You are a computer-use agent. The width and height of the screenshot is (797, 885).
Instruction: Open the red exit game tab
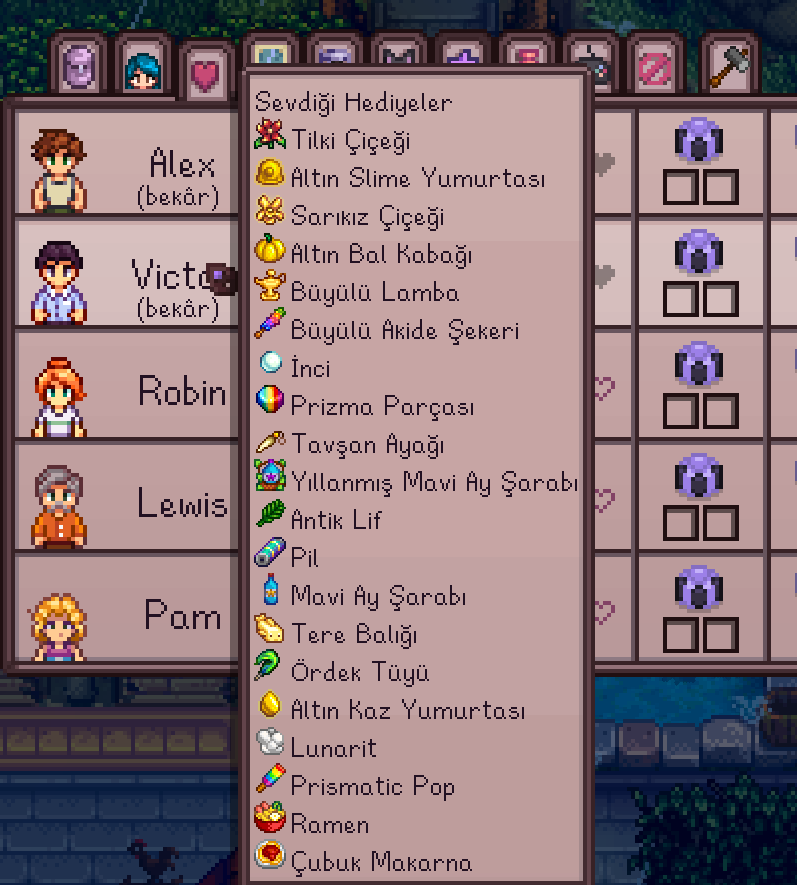pyautogui.click(x=655, y=68)
